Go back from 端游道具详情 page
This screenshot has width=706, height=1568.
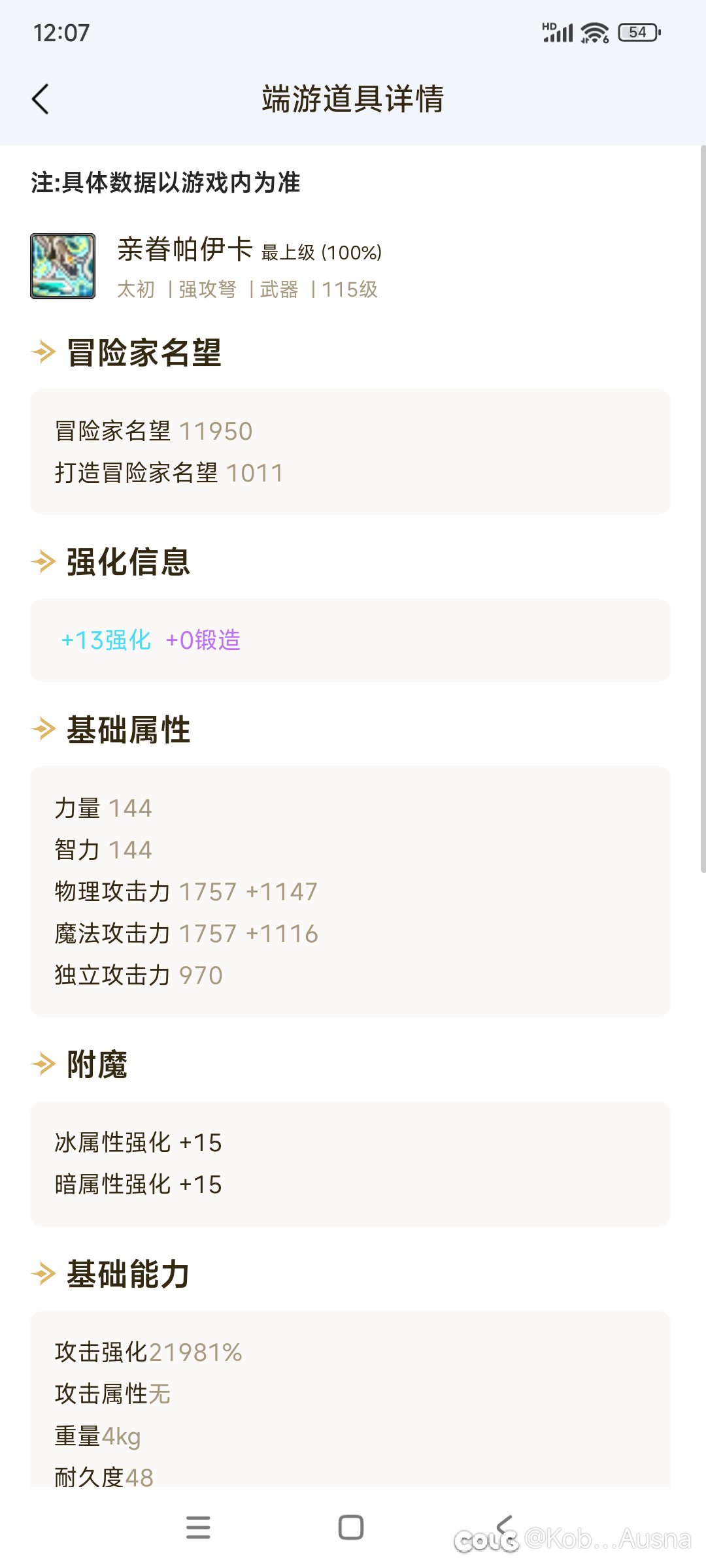(41, 99)
